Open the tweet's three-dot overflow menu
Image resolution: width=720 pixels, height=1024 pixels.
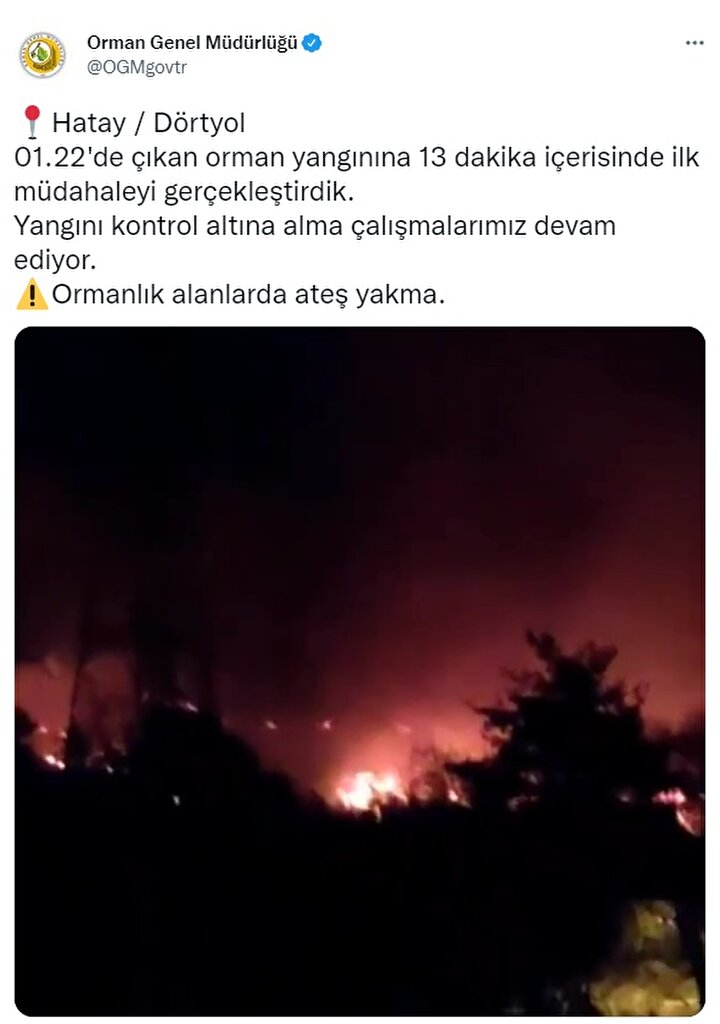click(694, 43)
